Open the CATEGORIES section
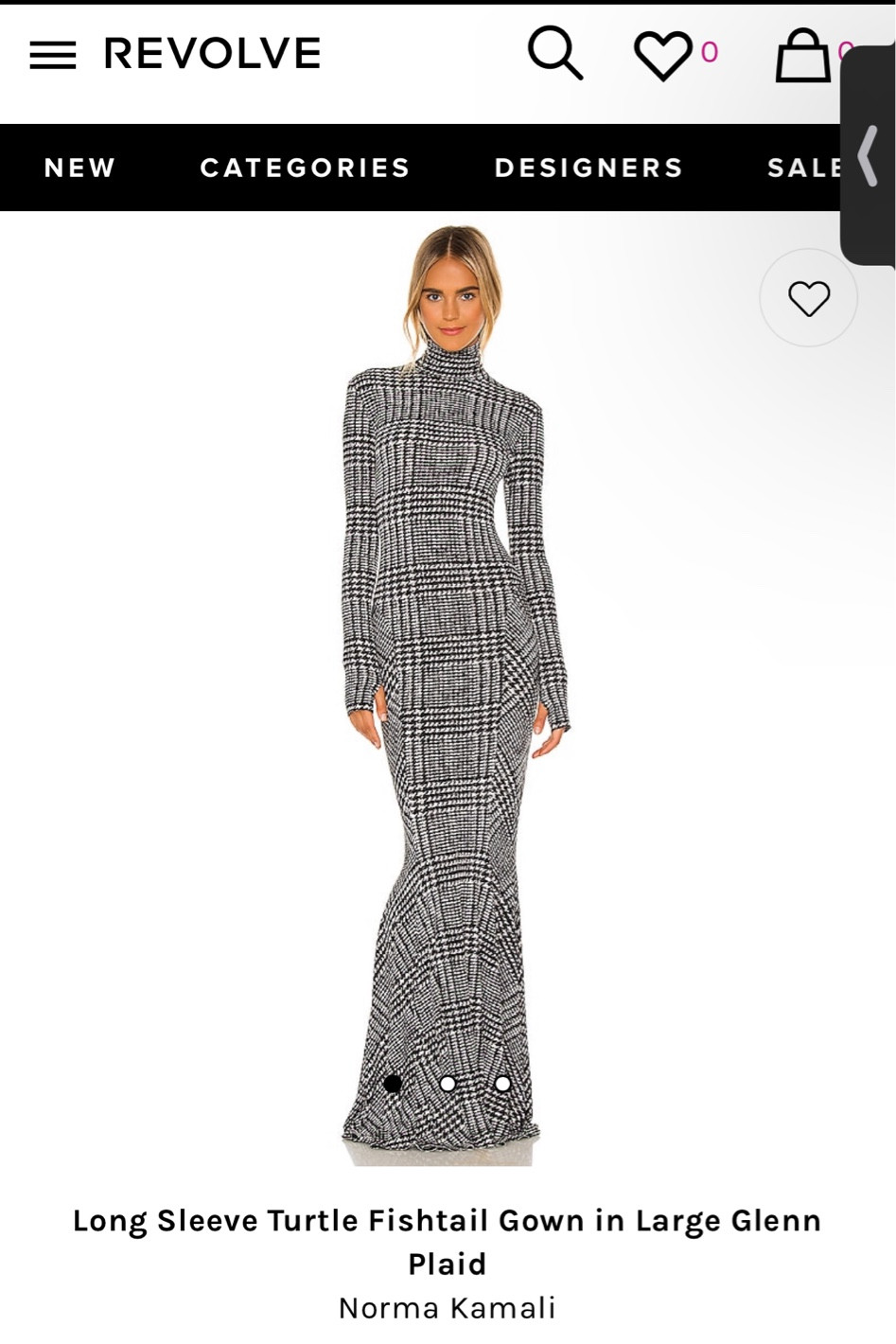 point(305,168)
